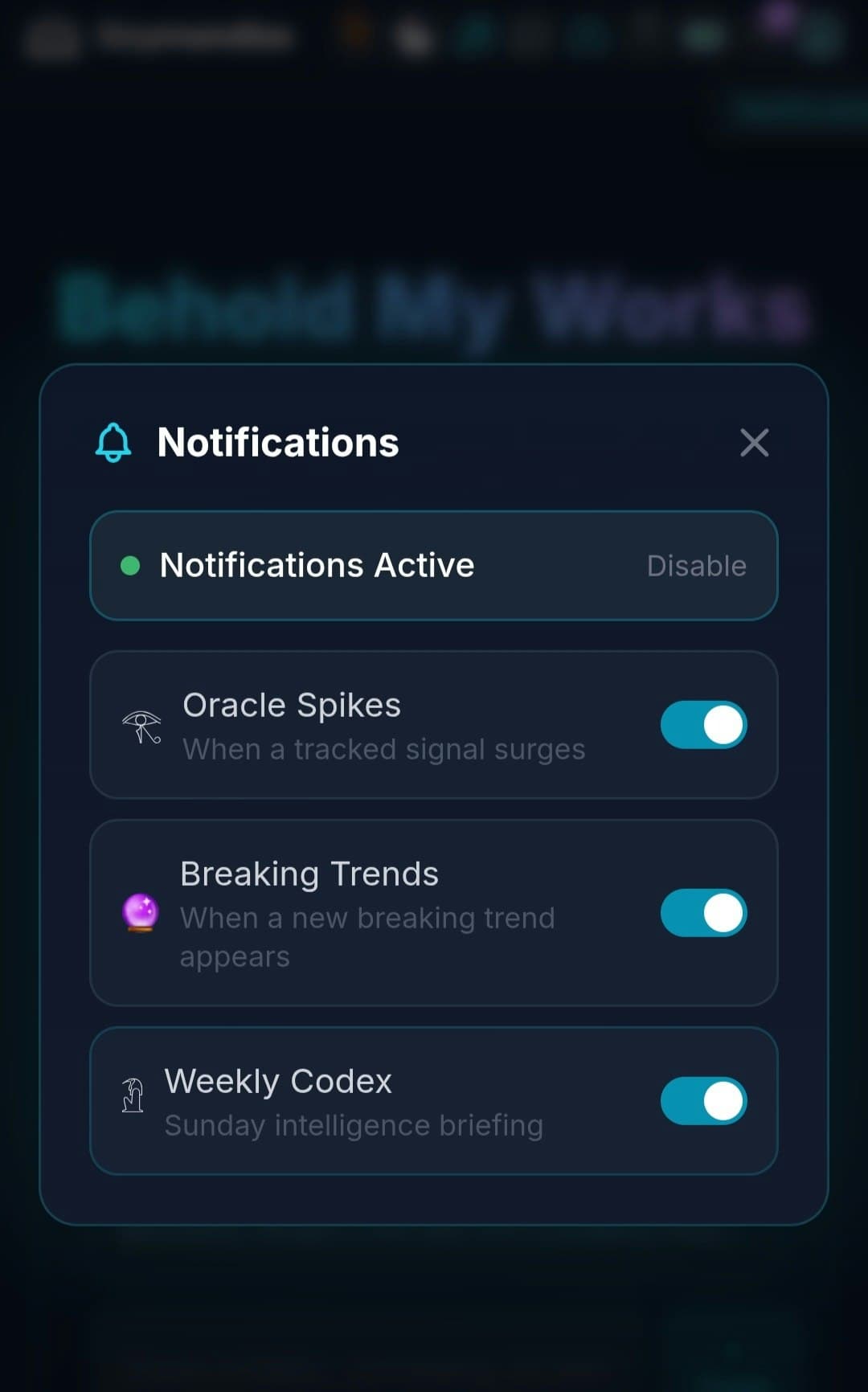Screen dimensions: 868x1392
Task: Click the green active status dot
Action: click(131, 566)
